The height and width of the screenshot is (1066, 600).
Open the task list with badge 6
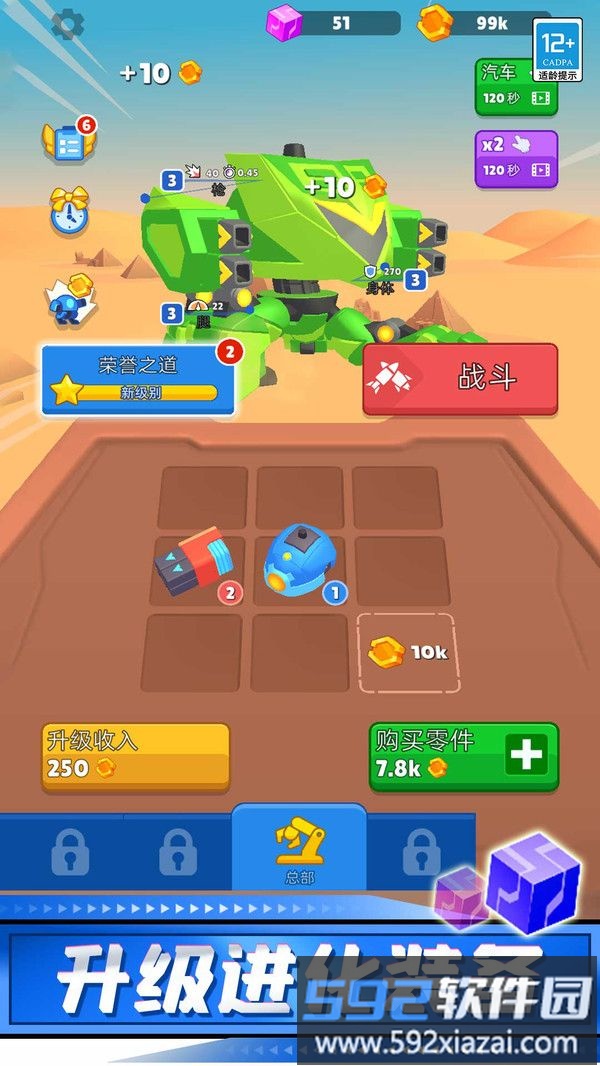68,144
